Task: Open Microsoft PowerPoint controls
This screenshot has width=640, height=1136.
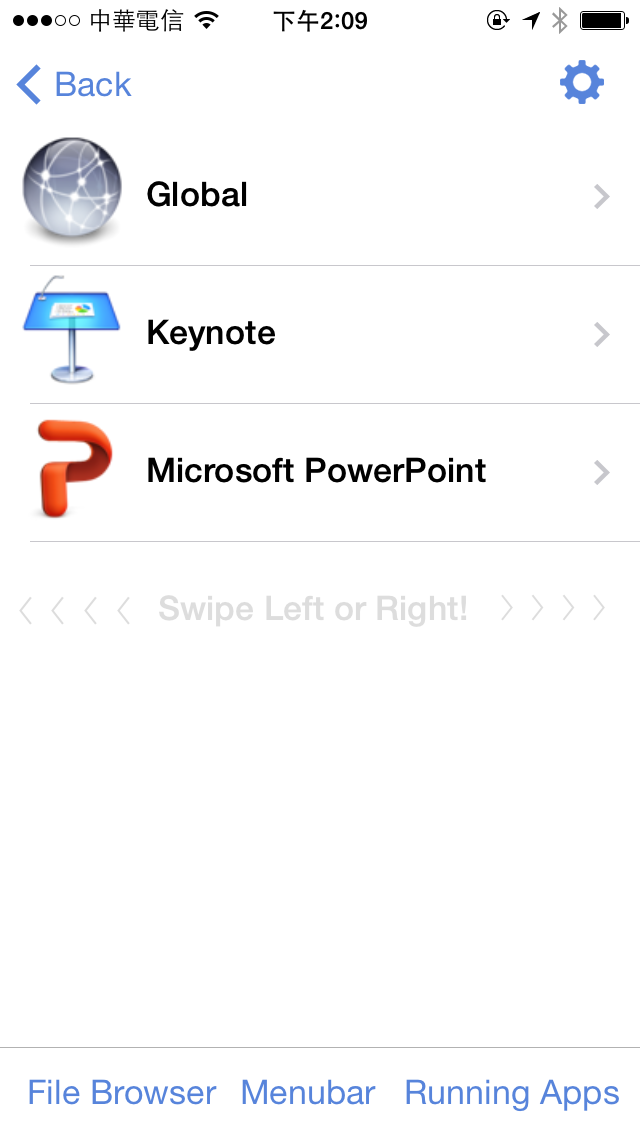Action: [x=320, y=471]
